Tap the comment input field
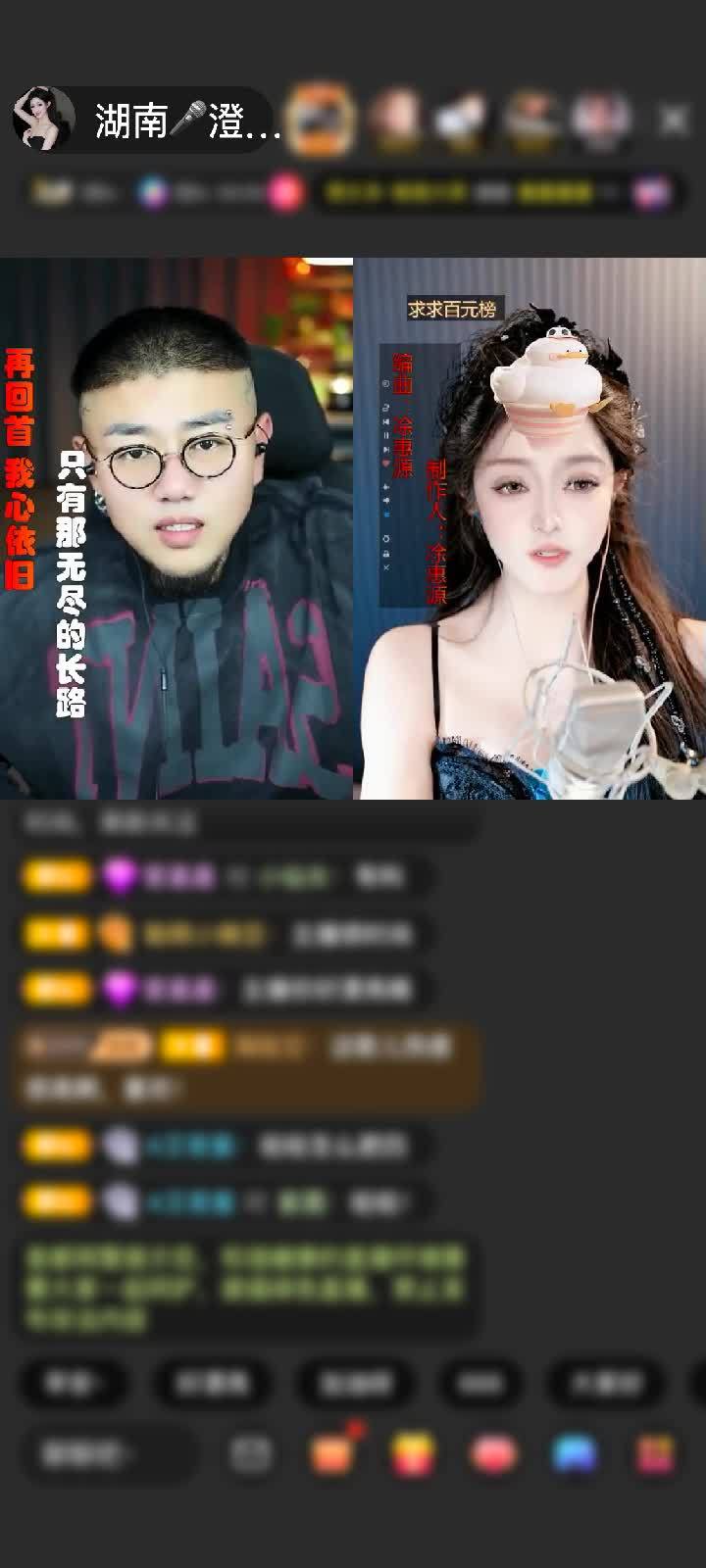Image resolution: width=706 pixels, height=1568 pixels. tap(106, 1454)
